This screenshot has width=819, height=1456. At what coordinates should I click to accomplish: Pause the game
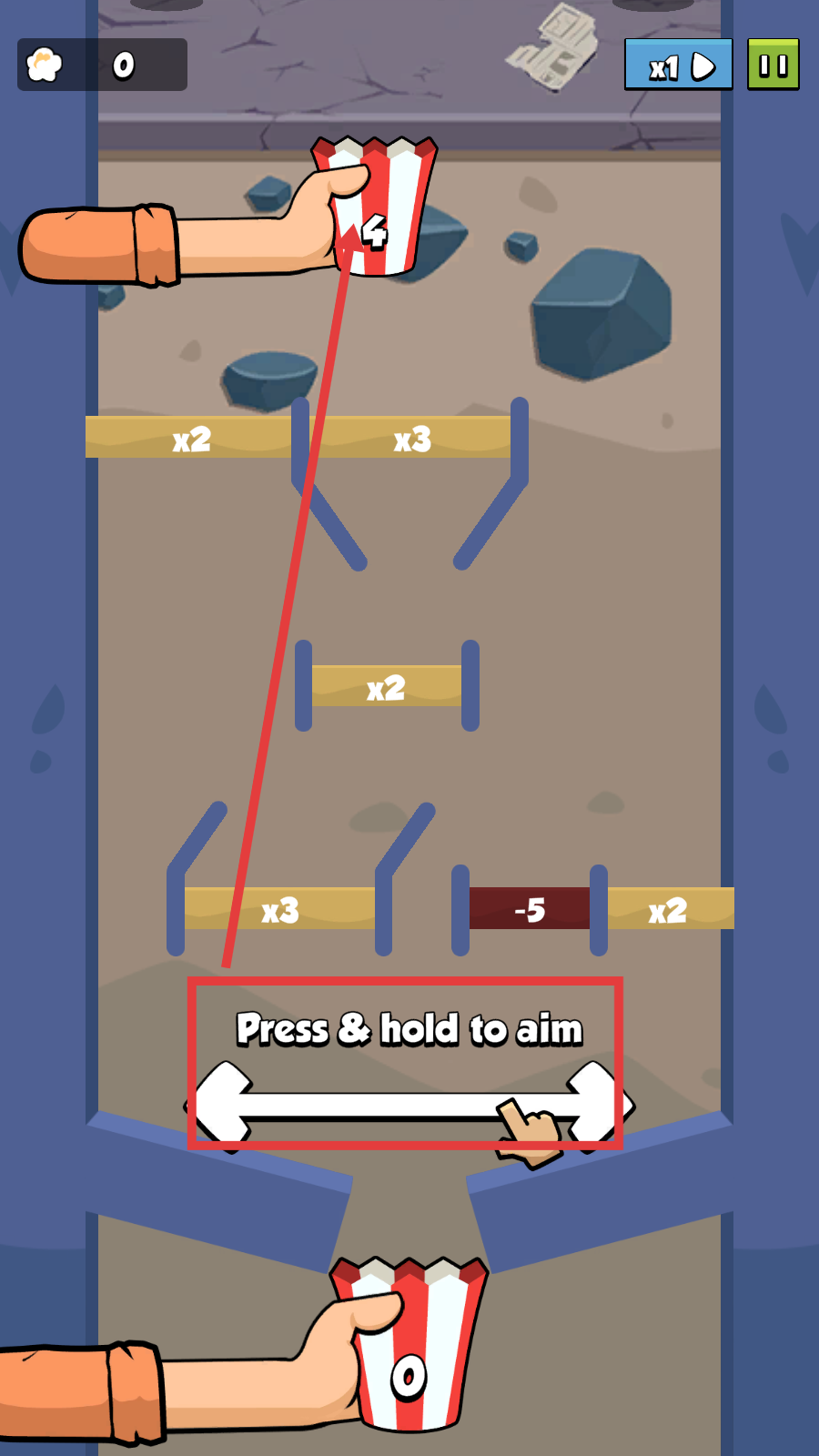(773, 65)
